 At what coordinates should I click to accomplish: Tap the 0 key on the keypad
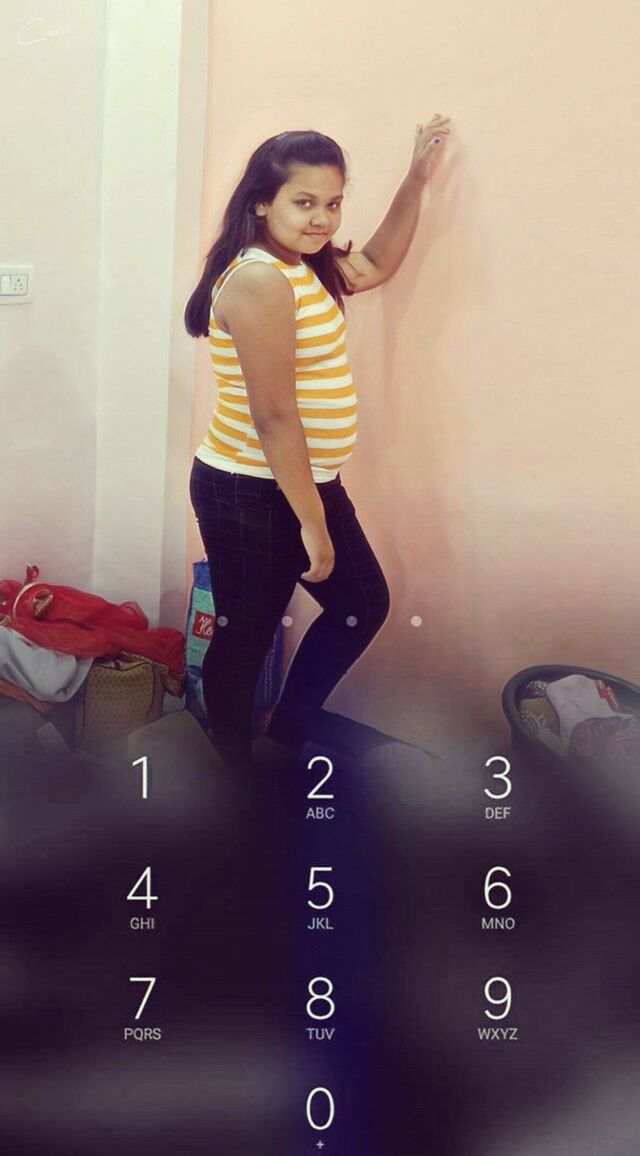point(320,1115)
